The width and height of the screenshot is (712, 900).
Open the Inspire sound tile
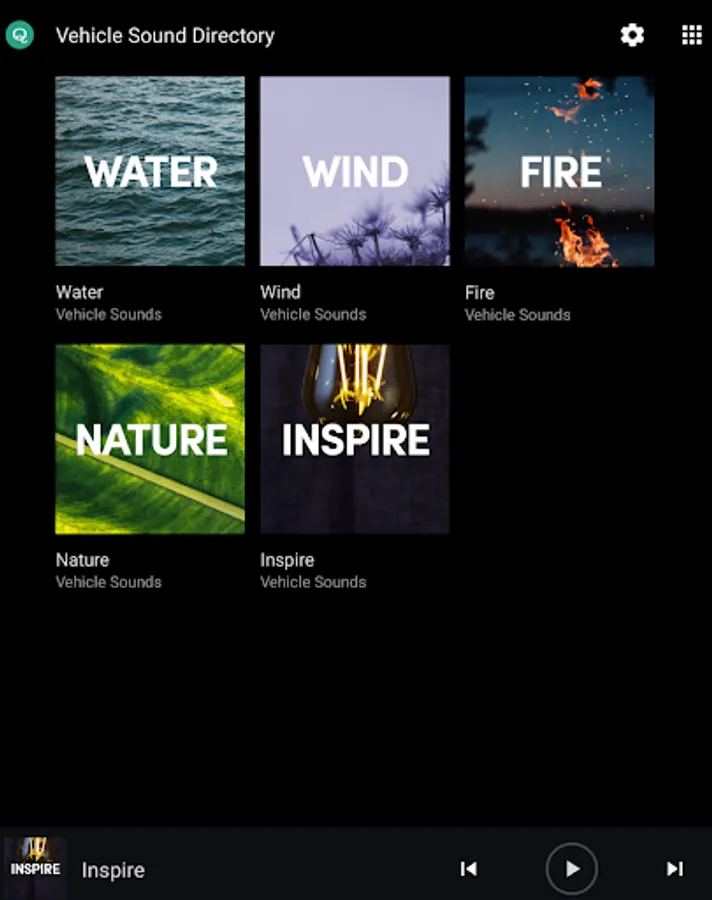(x=355, y=439)
